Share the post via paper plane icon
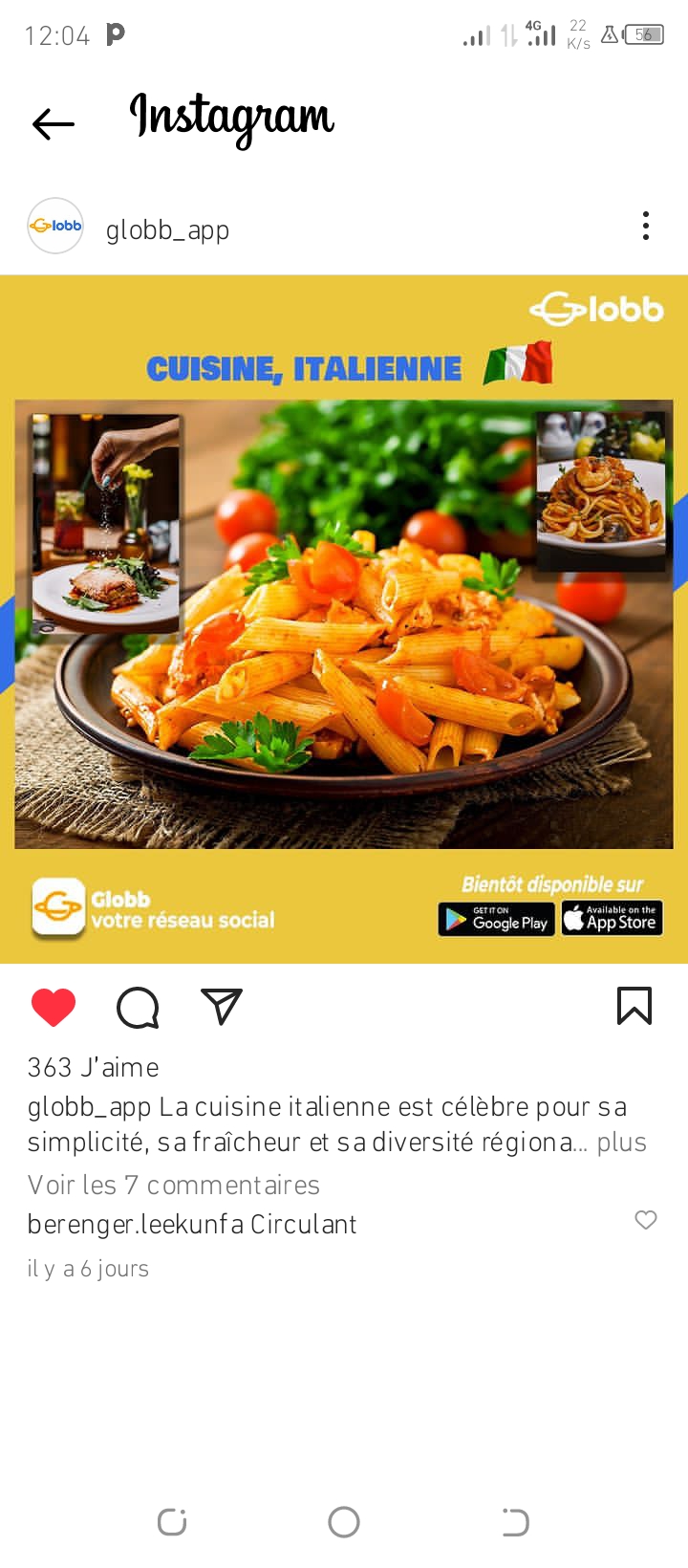The height and width of the screenshot is (1568, 688). coord(222,1007)
